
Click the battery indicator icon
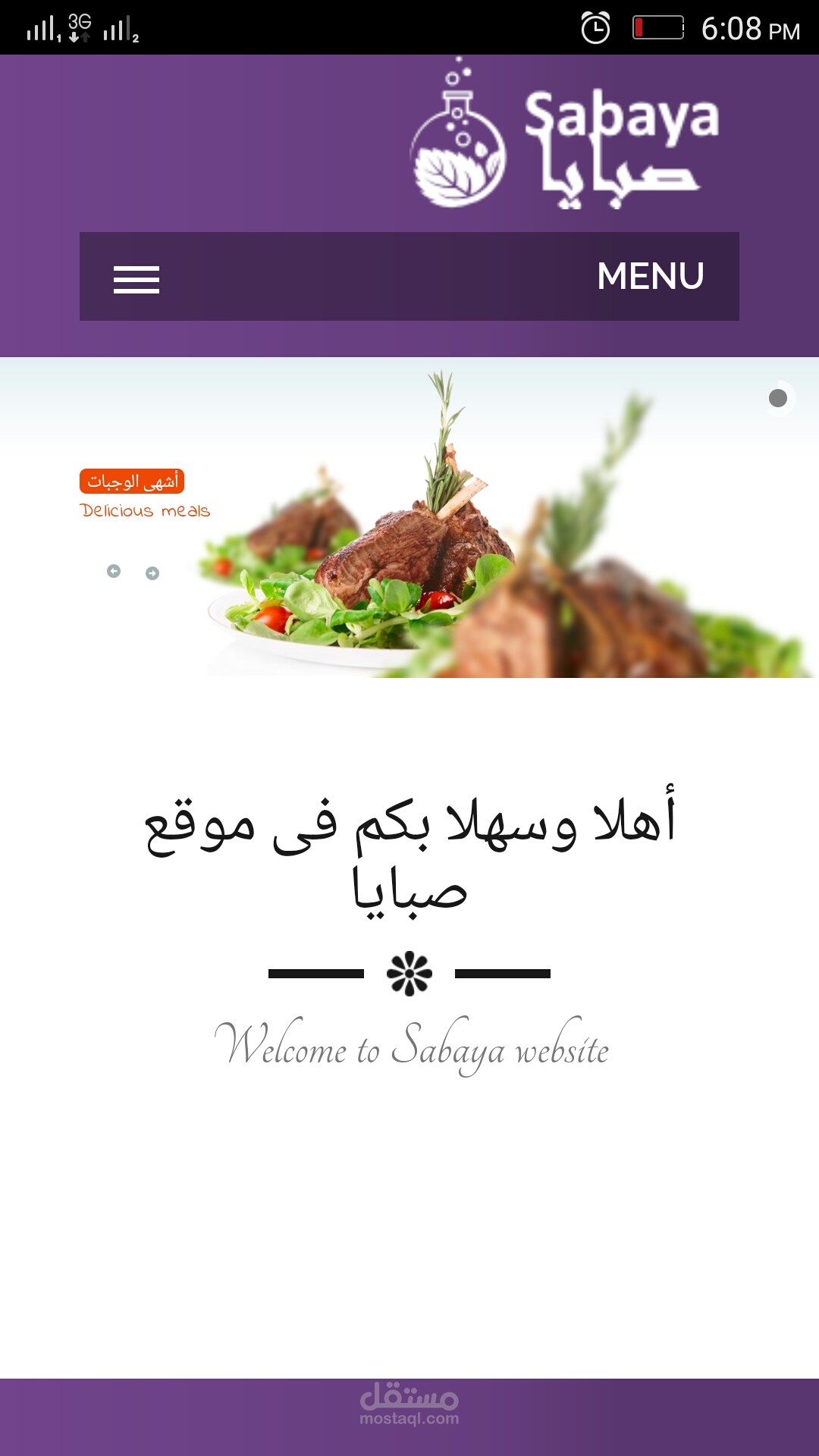click(657, 26)
